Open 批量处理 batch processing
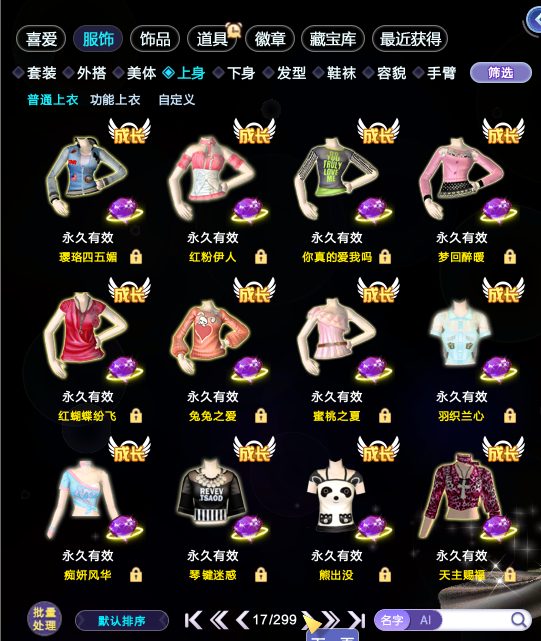The image size is (541, 641). point(44,619)
